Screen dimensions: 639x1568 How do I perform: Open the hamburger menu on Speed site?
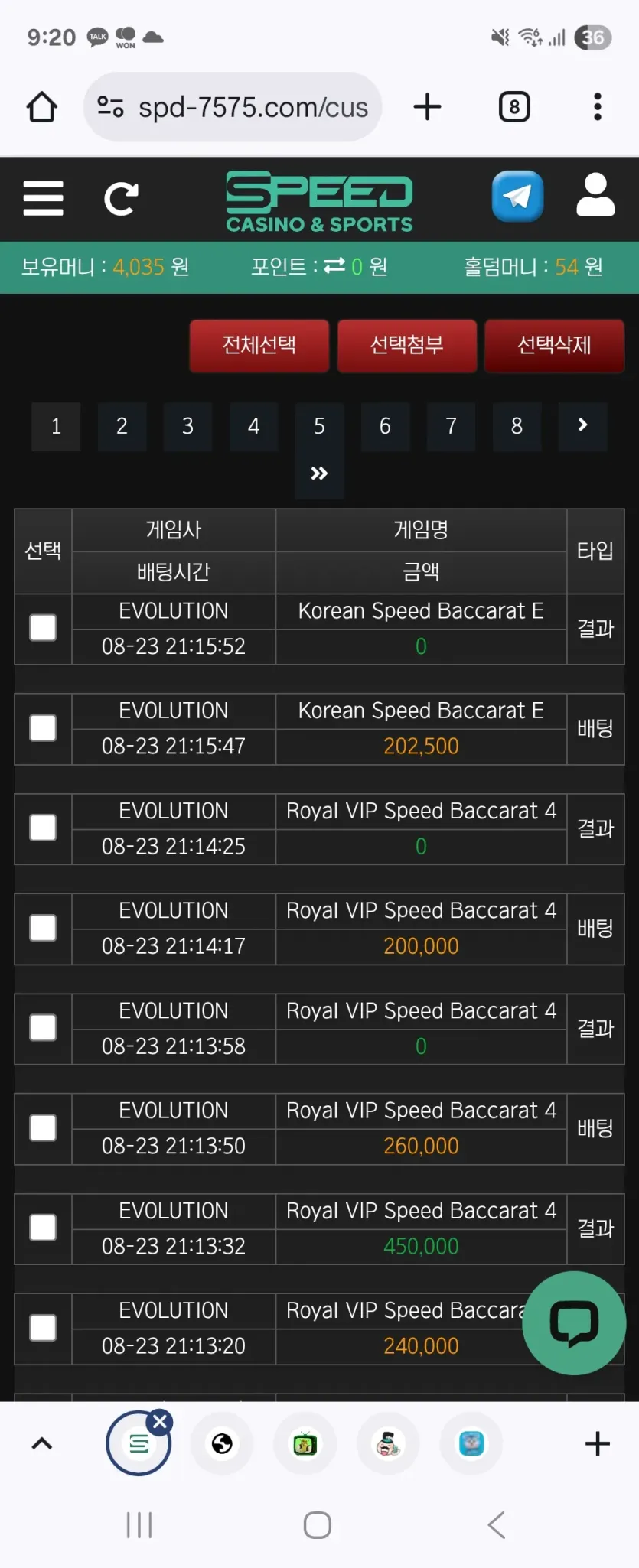point(43,199)
